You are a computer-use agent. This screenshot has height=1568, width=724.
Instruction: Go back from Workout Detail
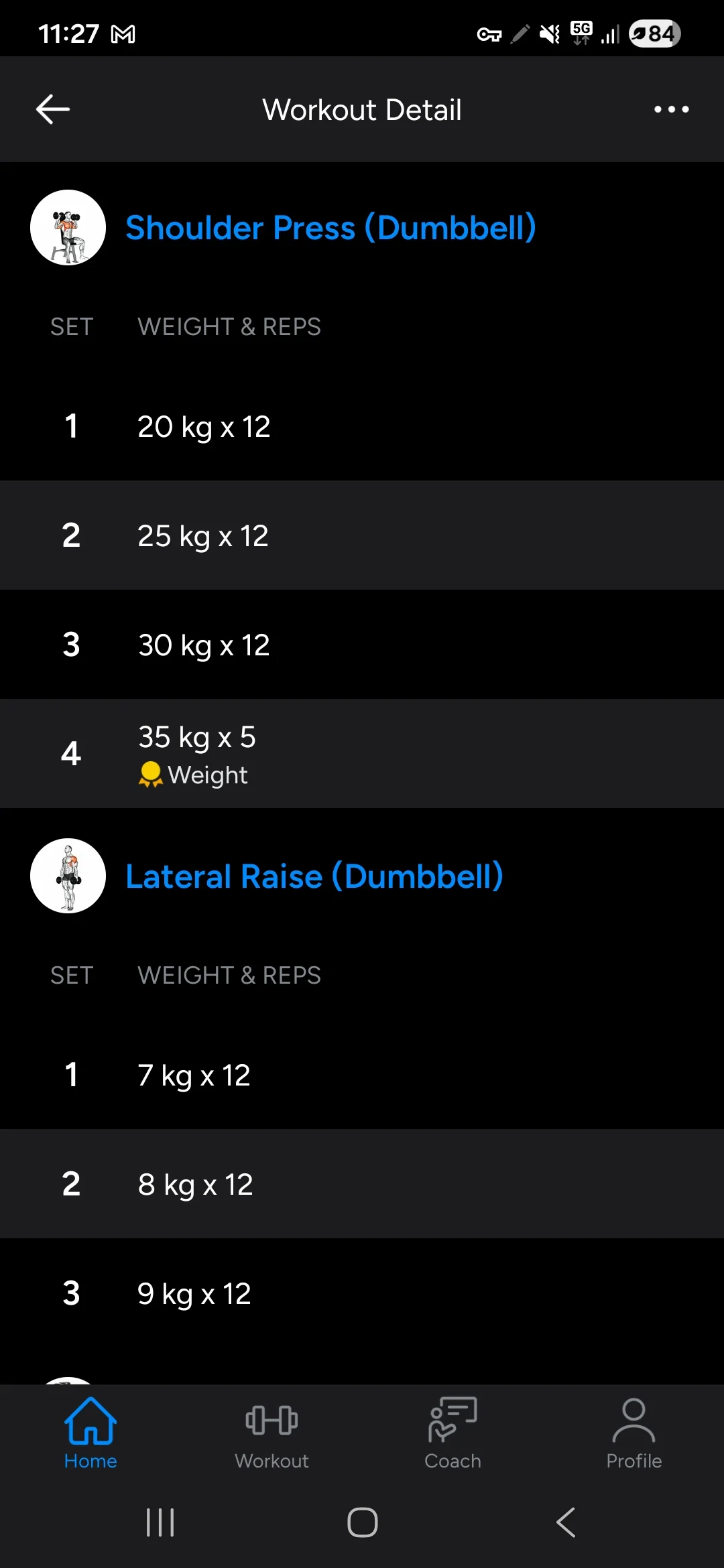point(53,109)
